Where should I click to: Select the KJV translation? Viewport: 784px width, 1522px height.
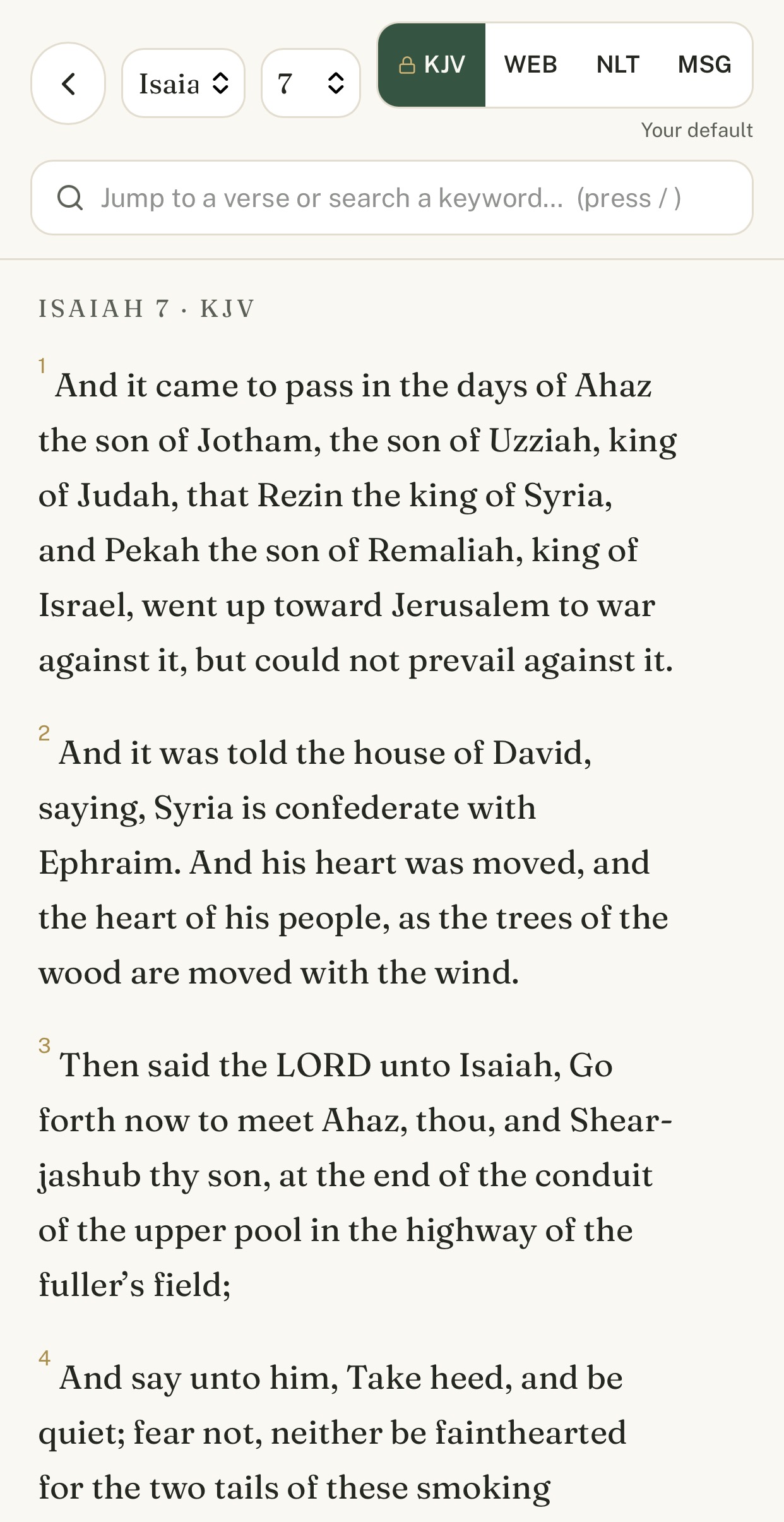tap(432, 65)
